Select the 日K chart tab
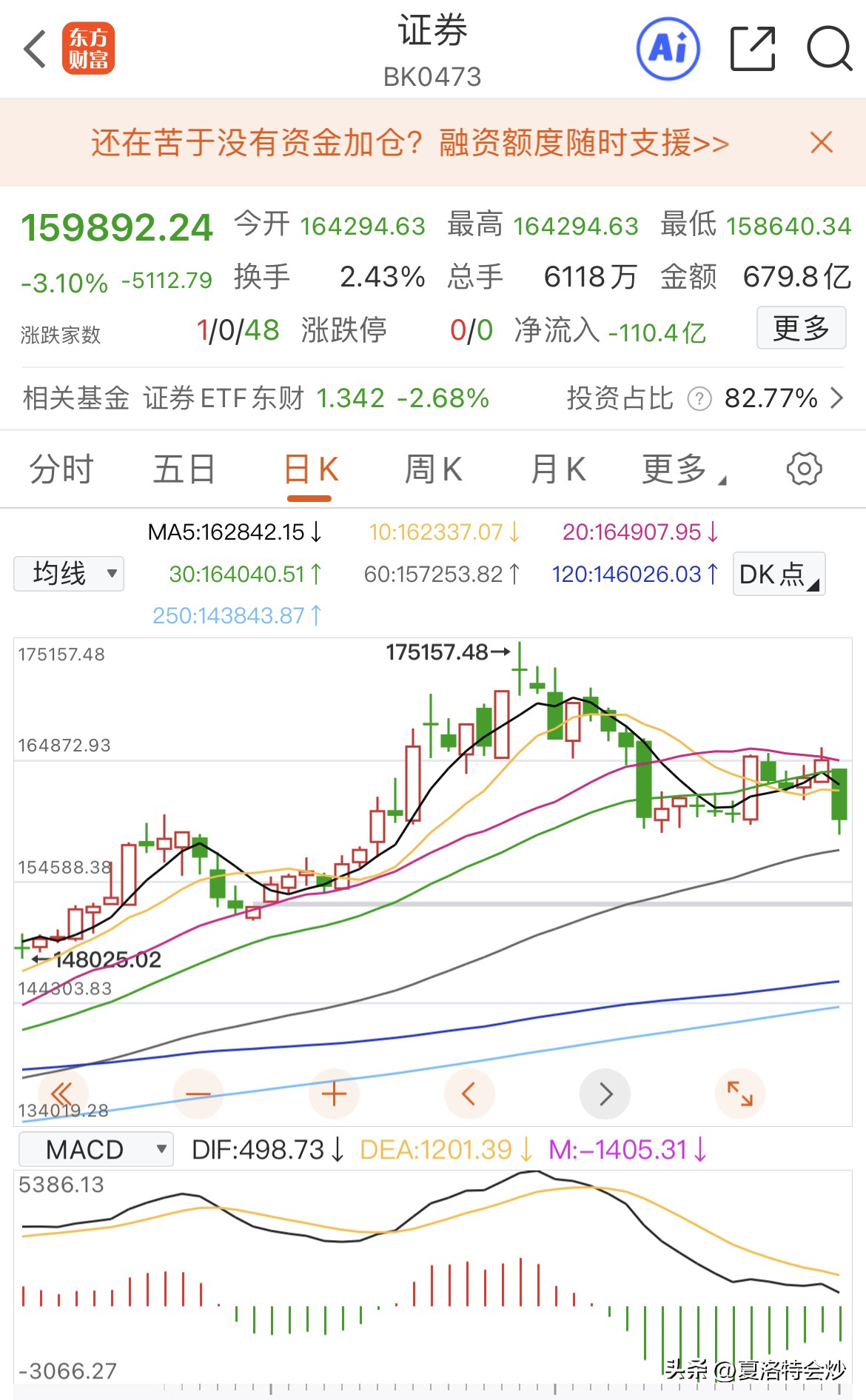Viewport: 866px width, 1400px height. (x=311, y=469)
